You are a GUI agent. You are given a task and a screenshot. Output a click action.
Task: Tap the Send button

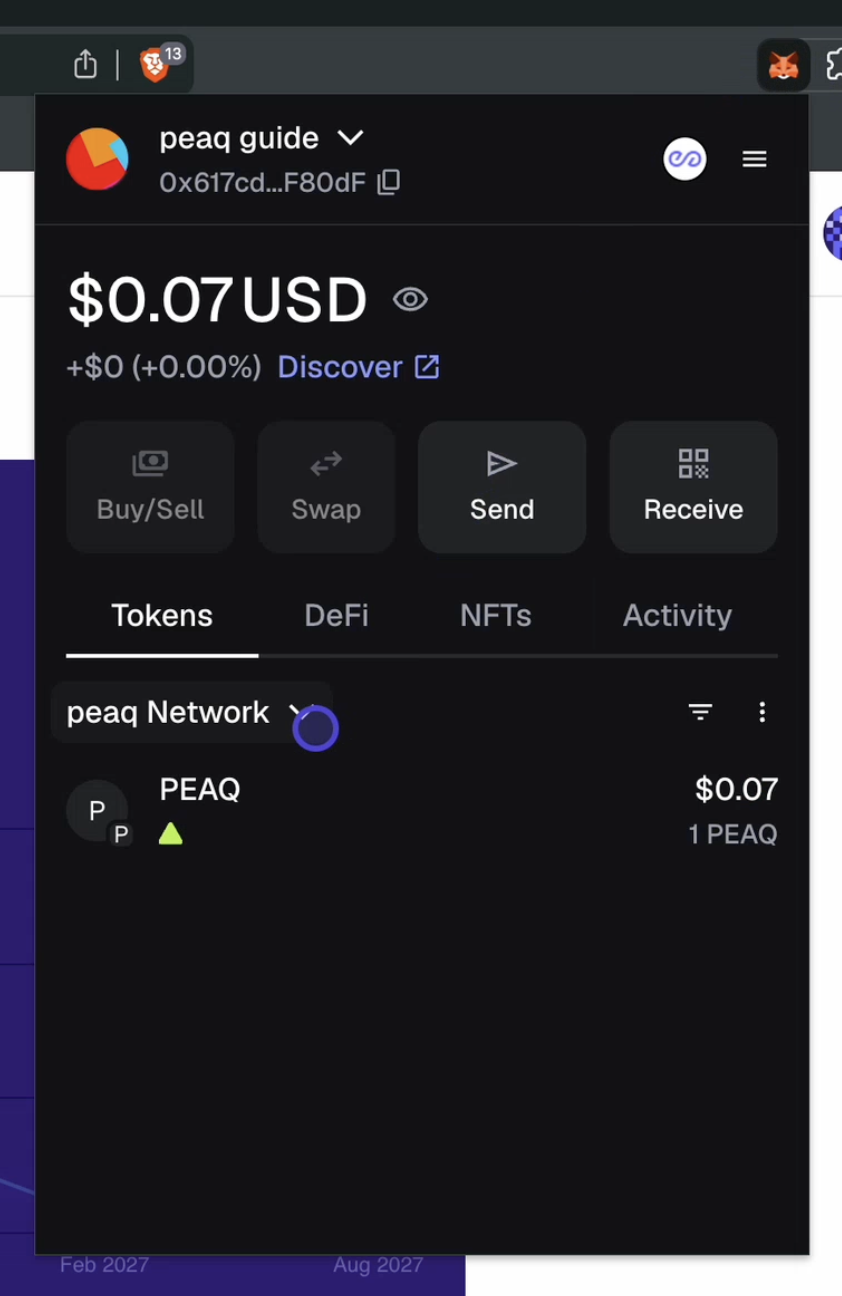coord(502,487)
